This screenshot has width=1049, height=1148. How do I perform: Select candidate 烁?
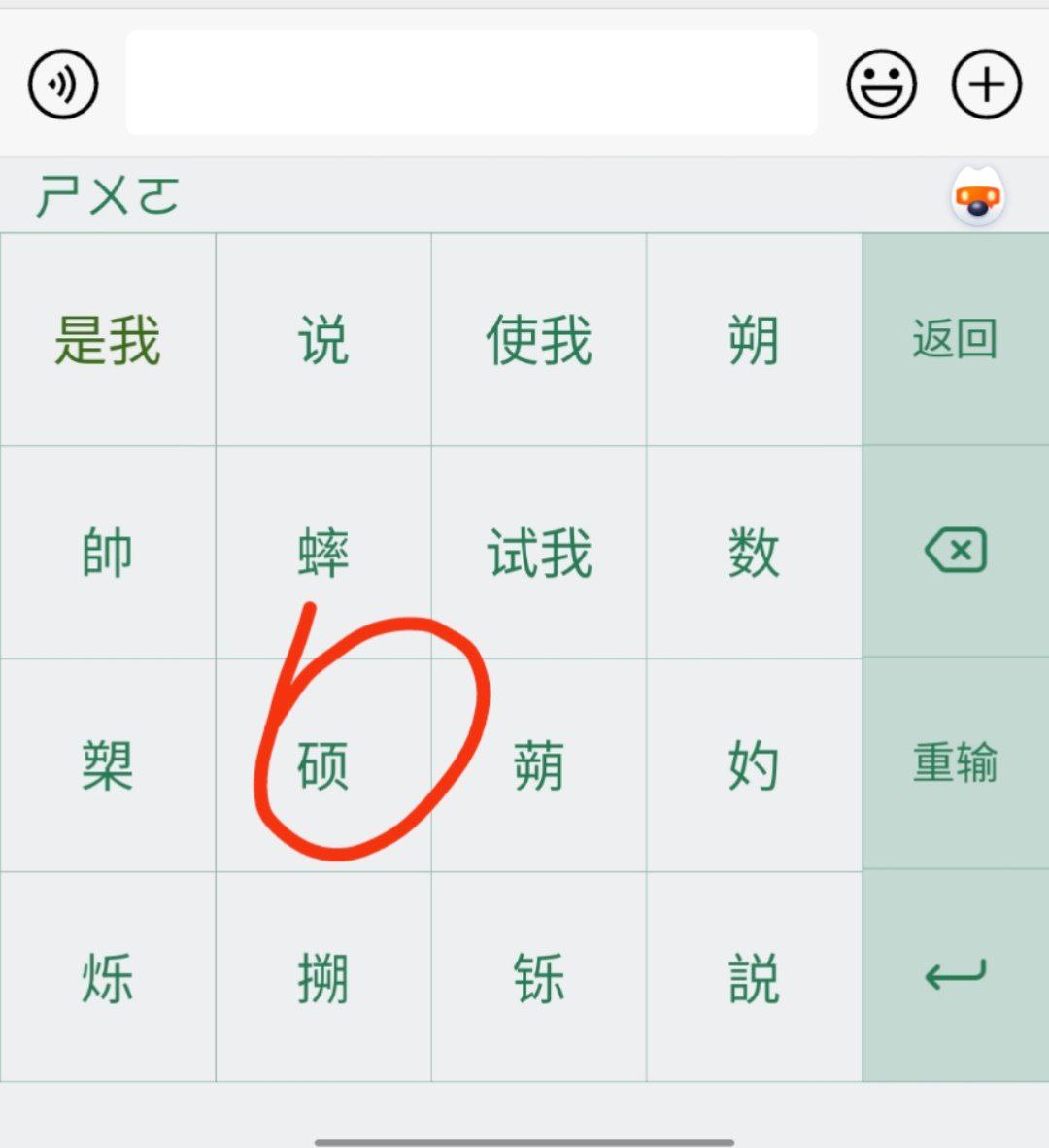tap(108, 977)
